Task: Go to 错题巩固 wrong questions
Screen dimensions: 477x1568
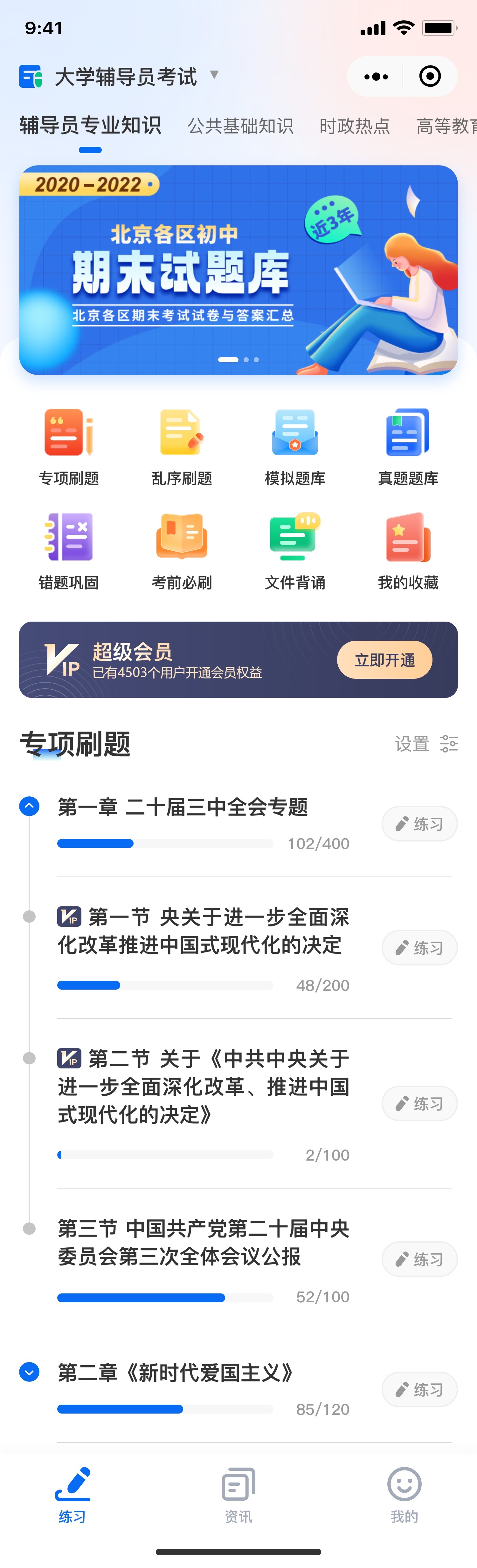Action: point(68,550)
